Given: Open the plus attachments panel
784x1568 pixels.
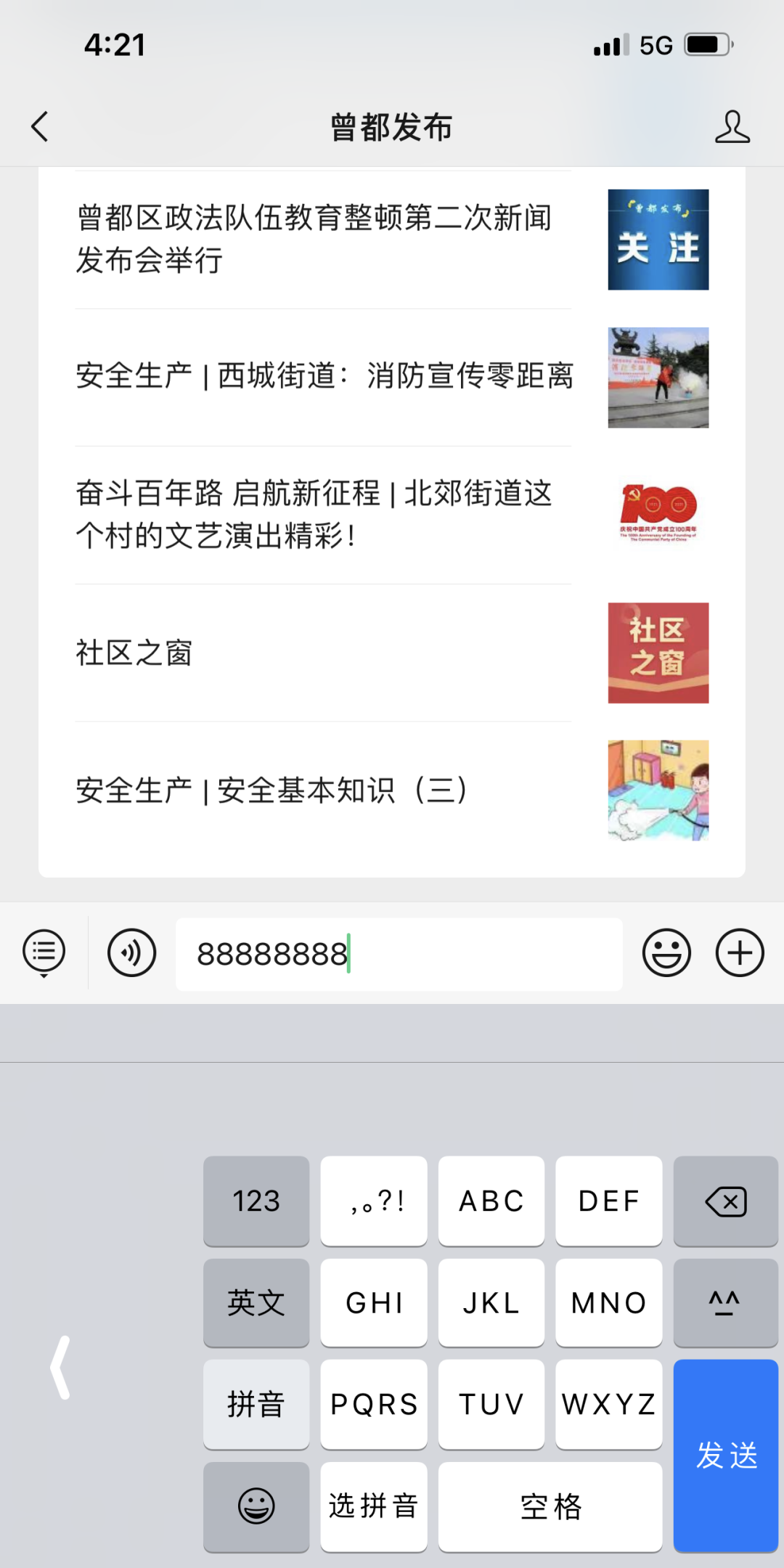Looking at the screenshot, I should 740,953.
